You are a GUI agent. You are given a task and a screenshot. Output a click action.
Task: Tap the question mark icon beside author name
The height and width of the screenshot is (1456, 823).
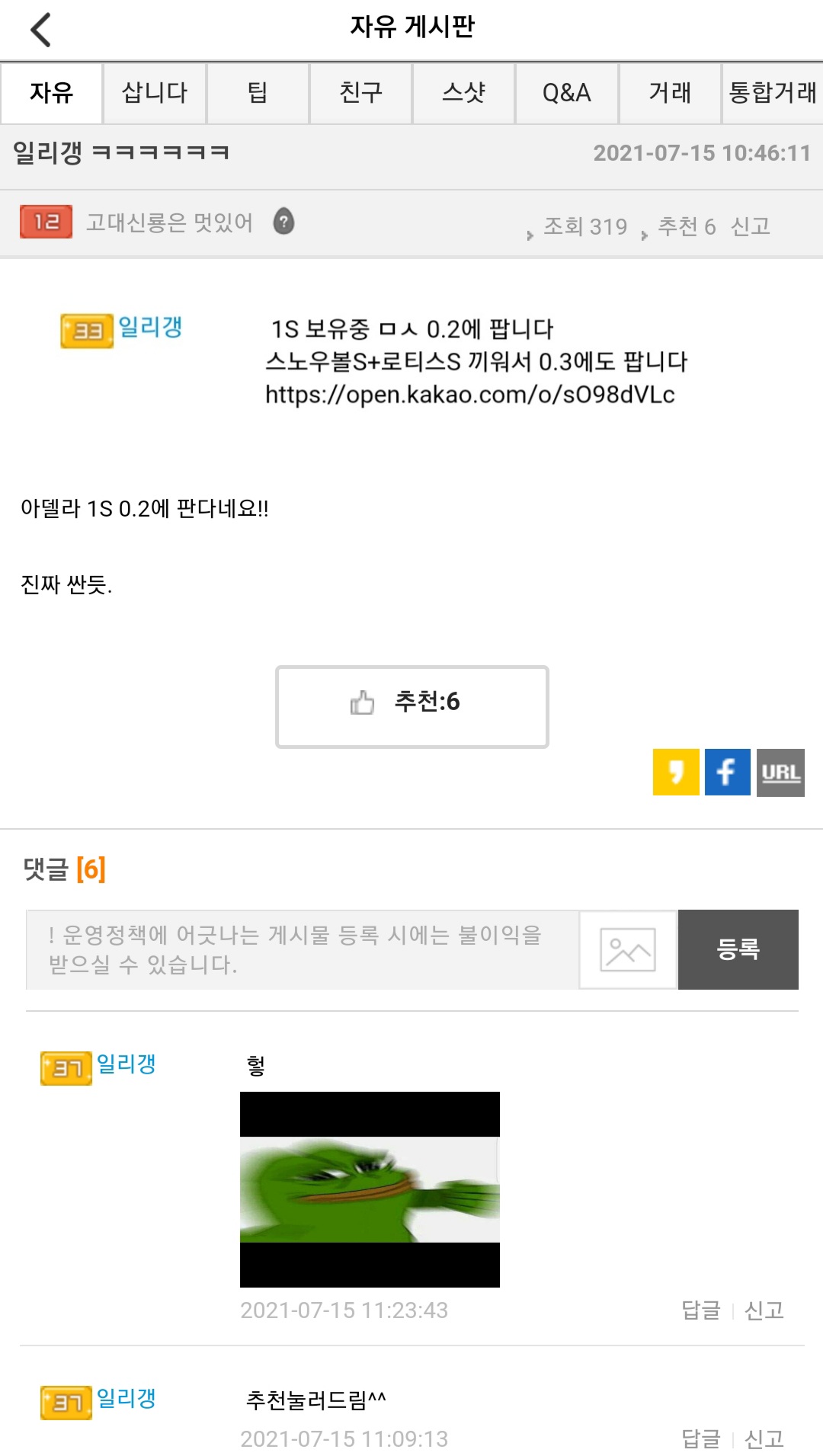[x=283, y=222]
